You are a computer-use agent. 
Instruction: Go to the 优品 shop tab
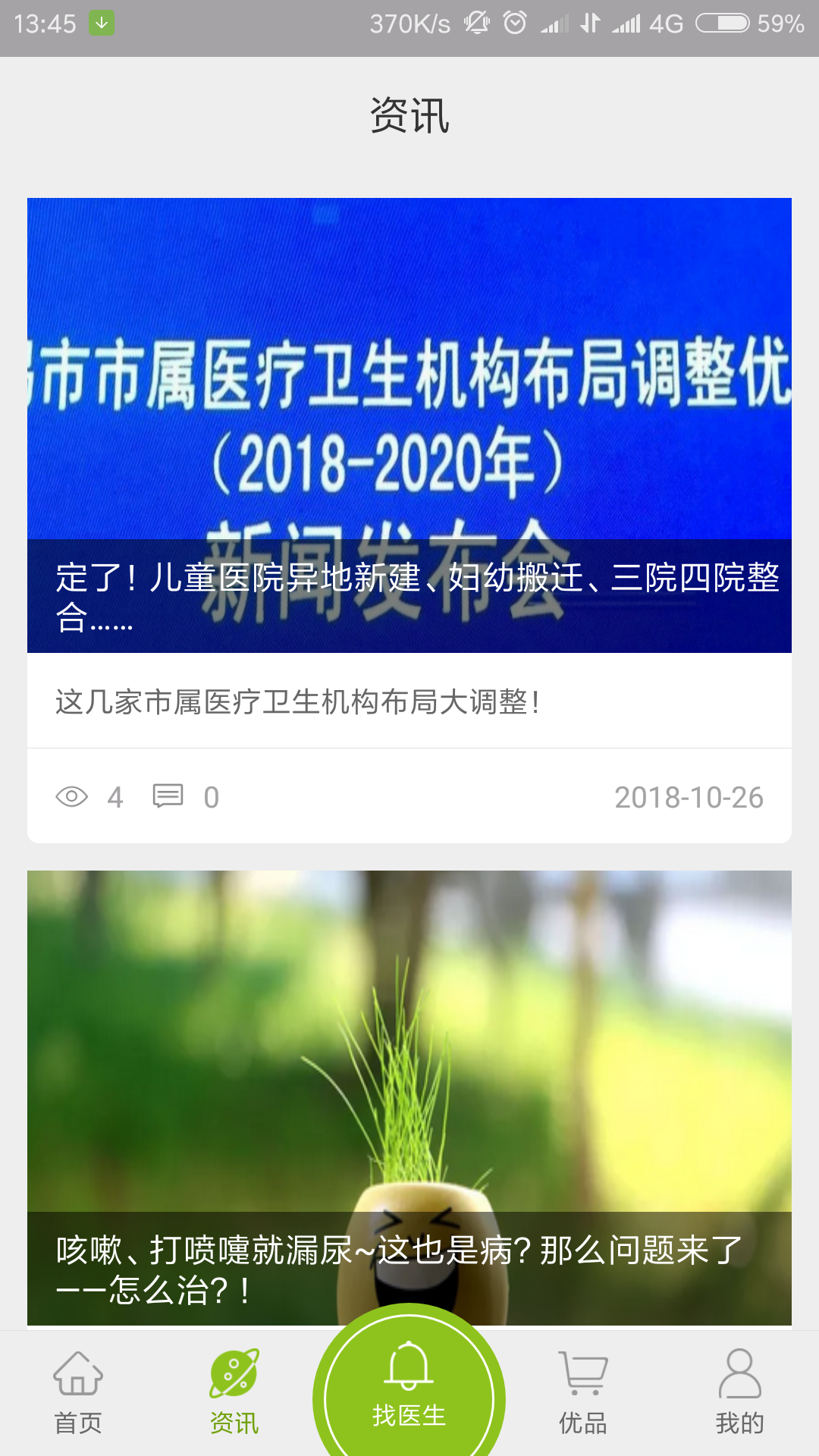pyautogui.click(x=582, y=1392)
